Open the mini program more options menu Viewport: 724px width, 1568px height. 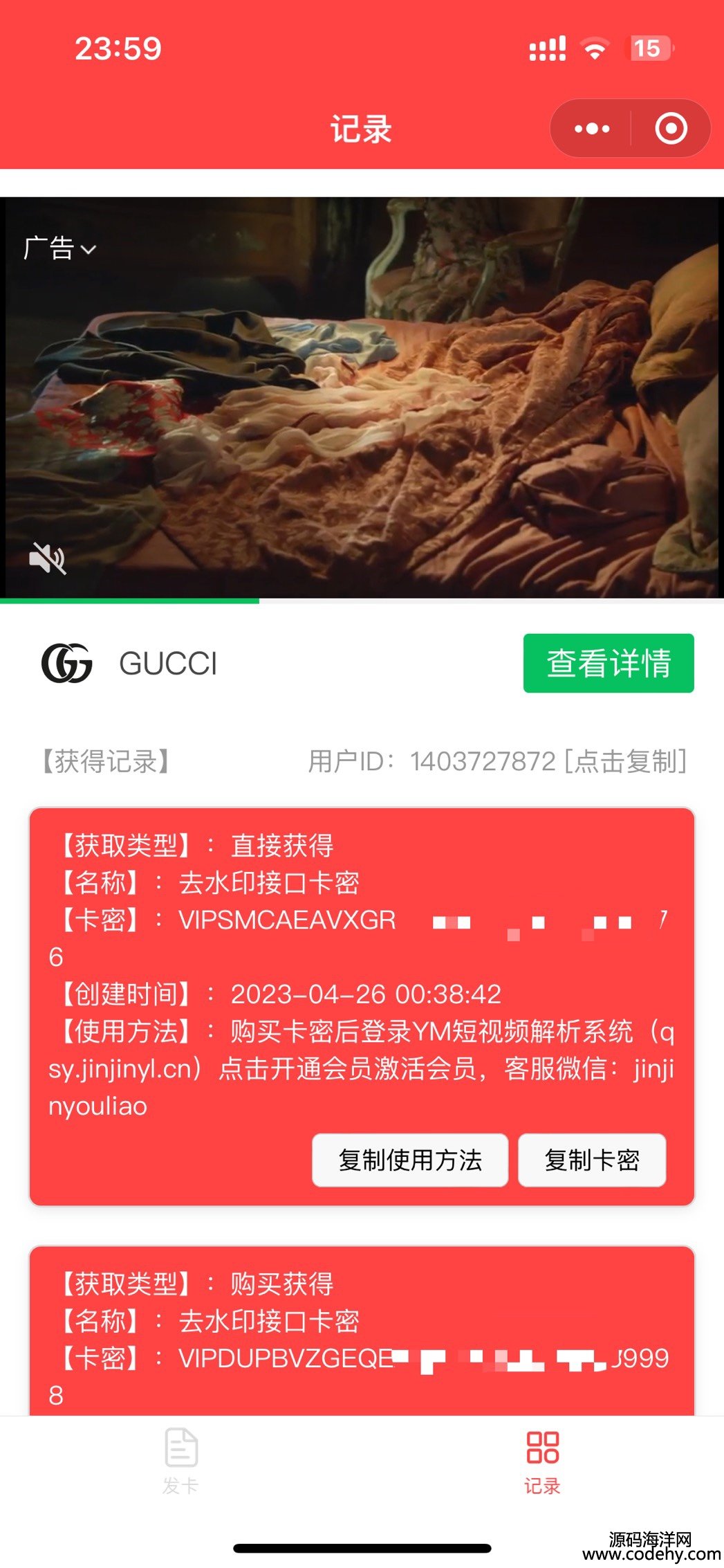[x=592, y=129]
